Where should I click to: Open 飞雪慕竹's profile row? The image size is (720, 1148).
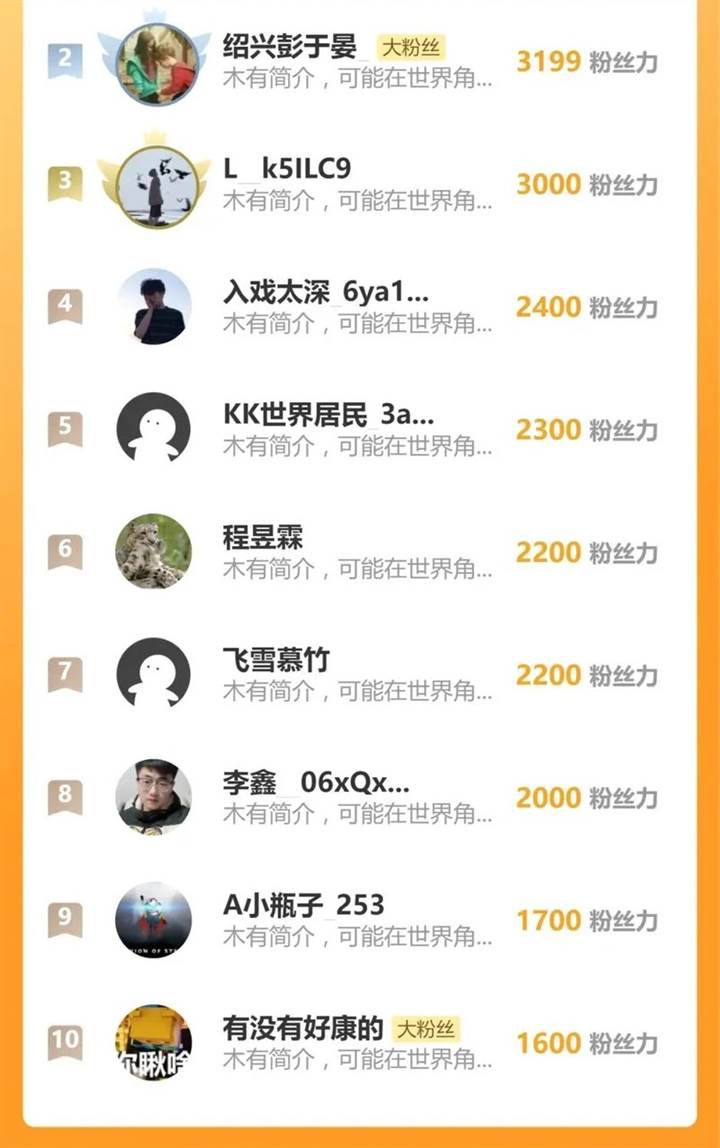tap(276, 660)
